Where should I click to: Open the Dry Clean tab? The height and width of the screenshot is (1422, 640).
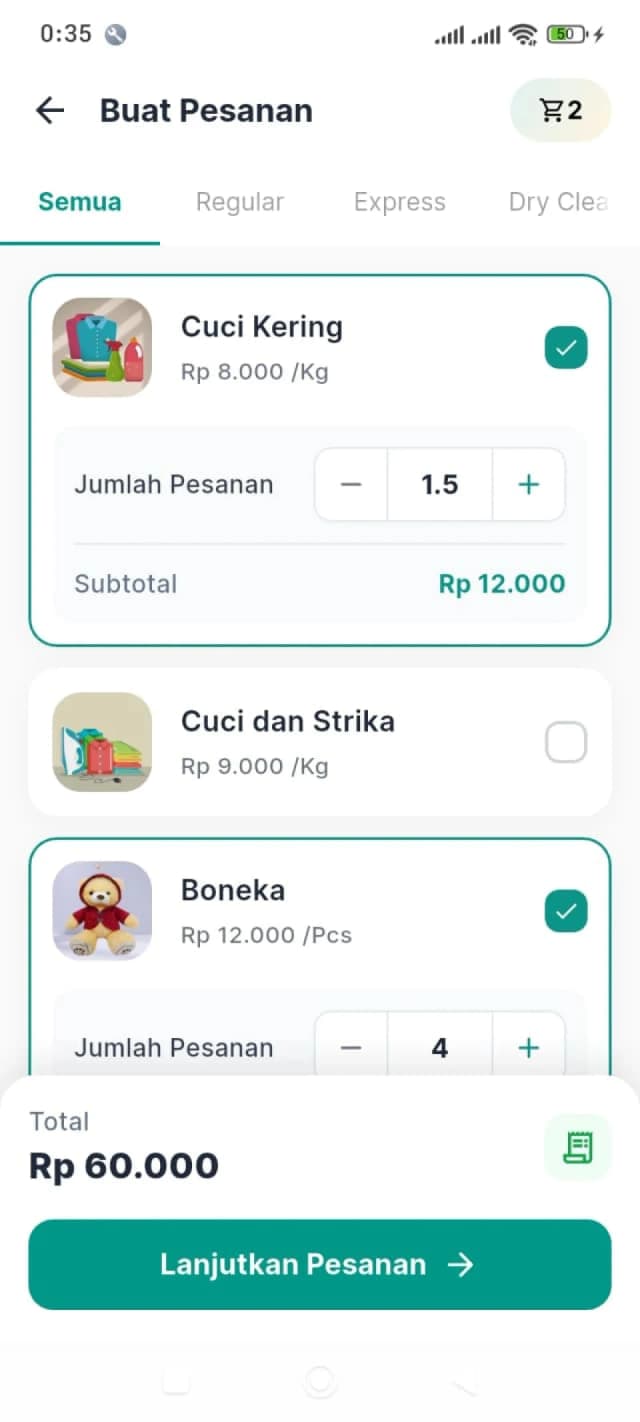point(557,202)
